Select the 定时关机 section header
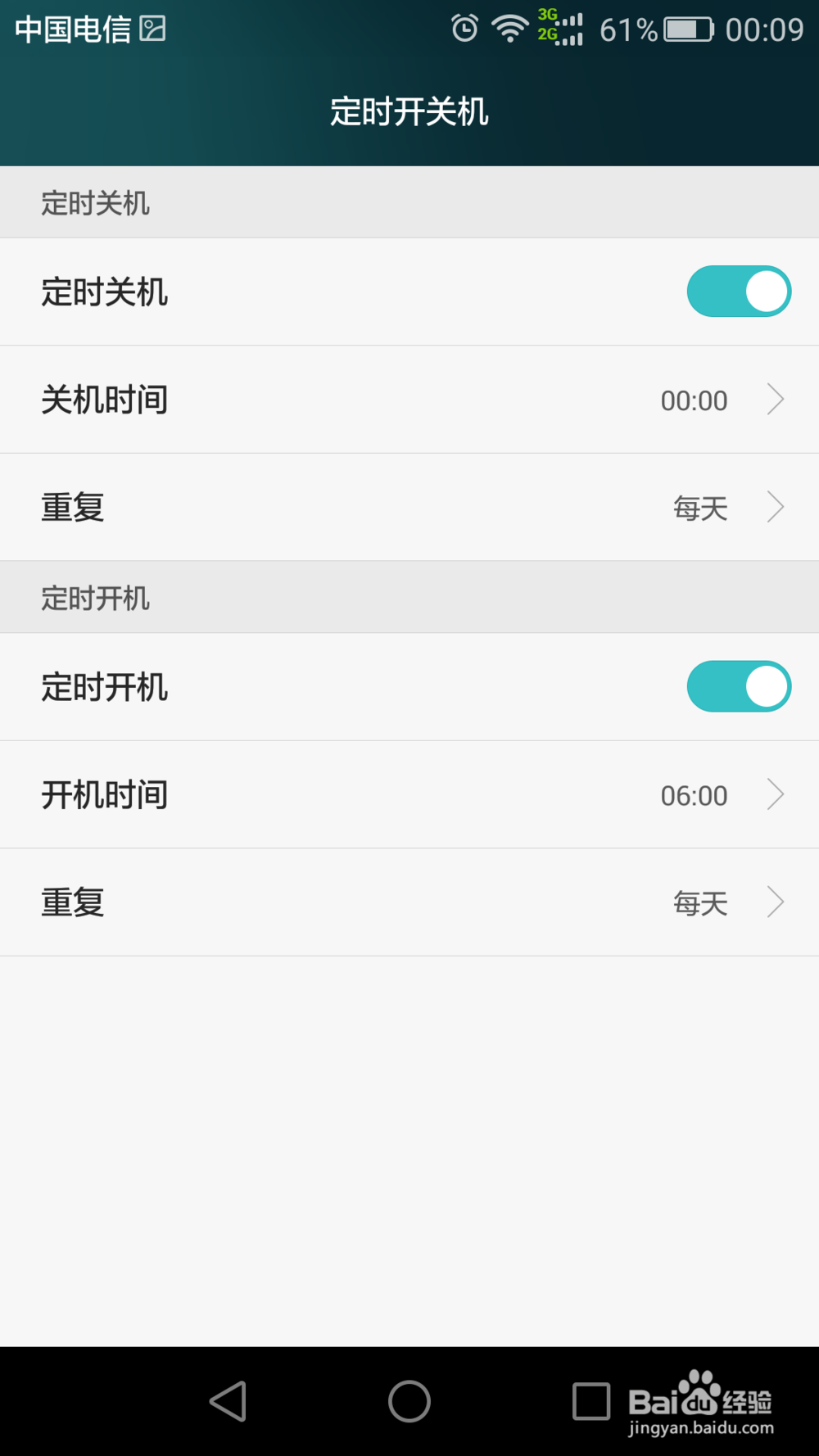The height and width of the screenshot is (1456, 819). pos(94,202)
